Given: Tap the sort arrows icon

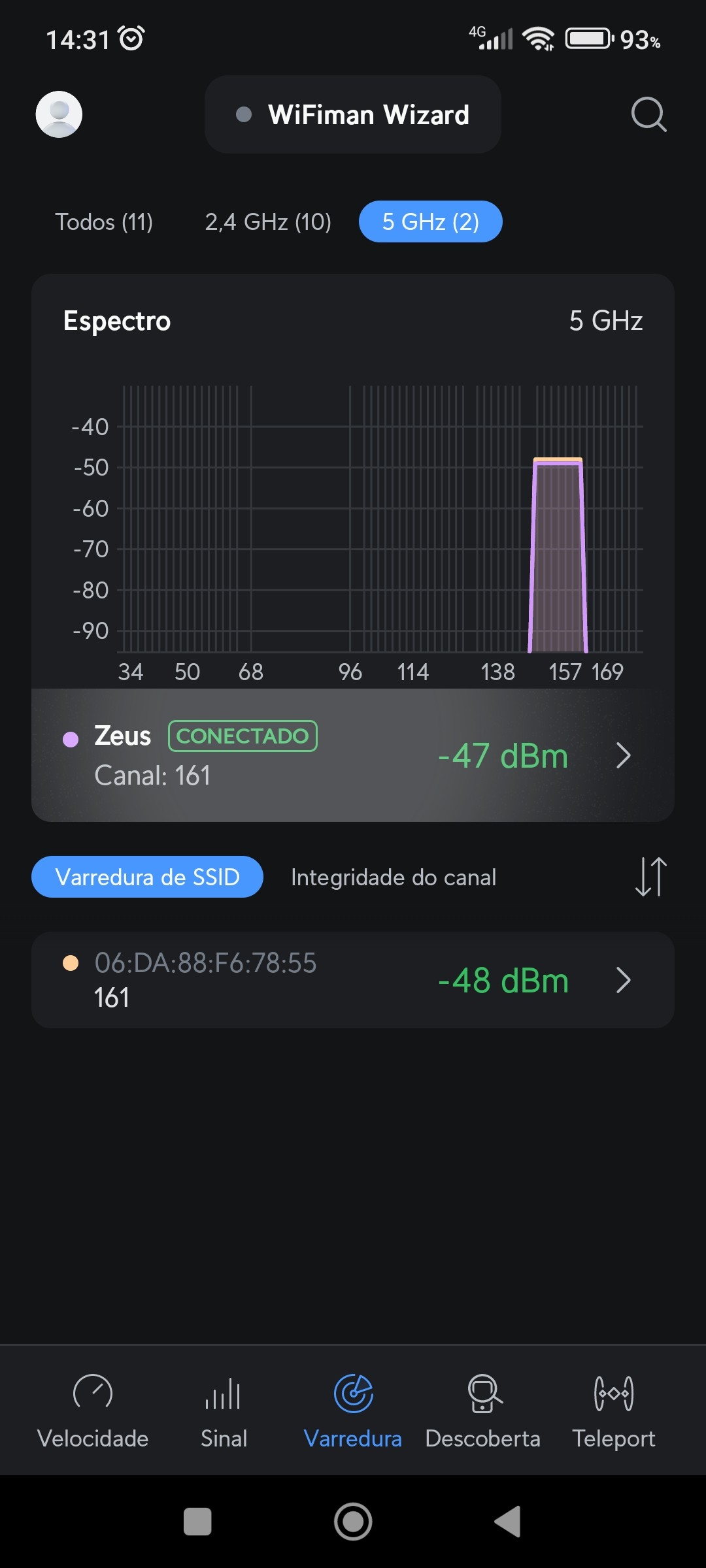Looking at the screenshot, I should pyautogui.click(x=650, y=877).
